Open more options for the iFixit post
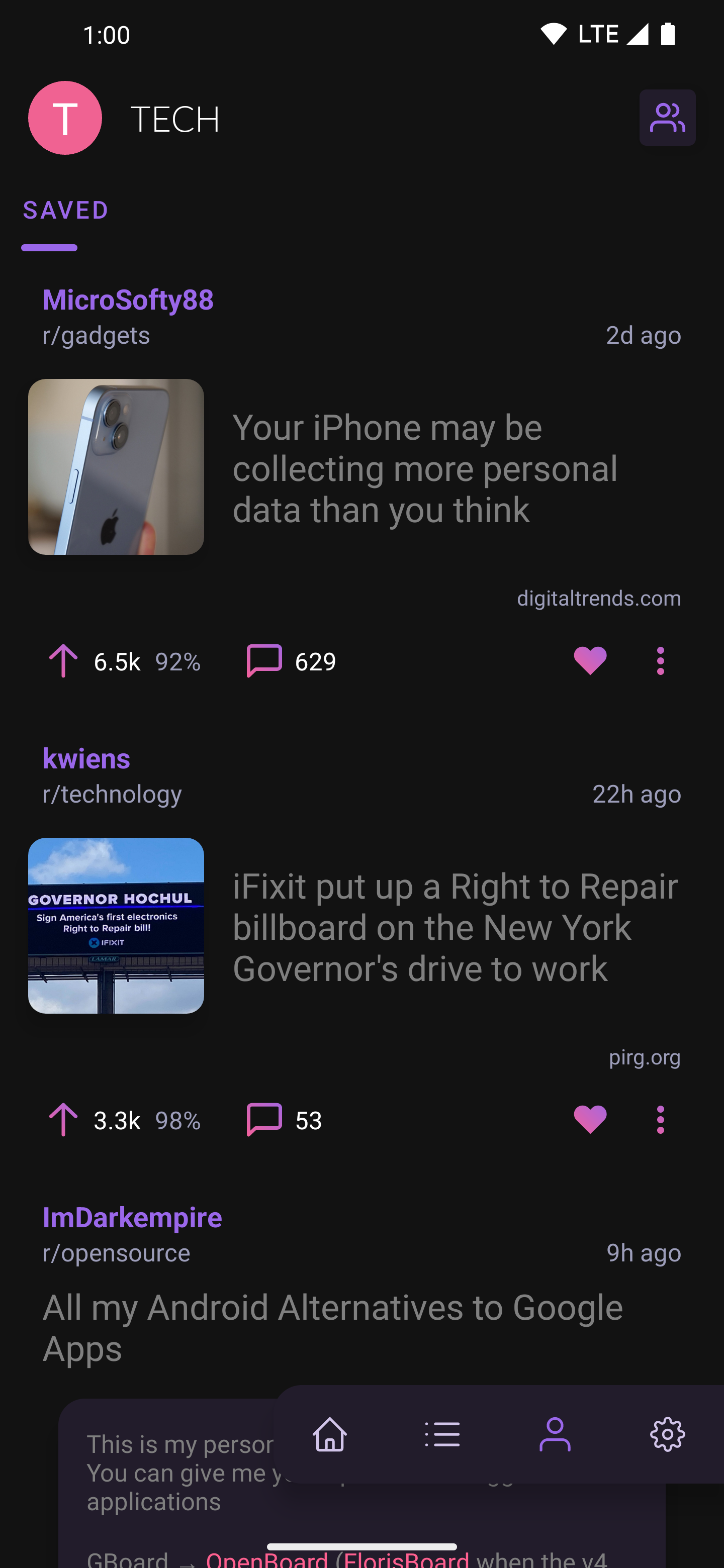The image size is (724, 1568). click(660, 1119)
